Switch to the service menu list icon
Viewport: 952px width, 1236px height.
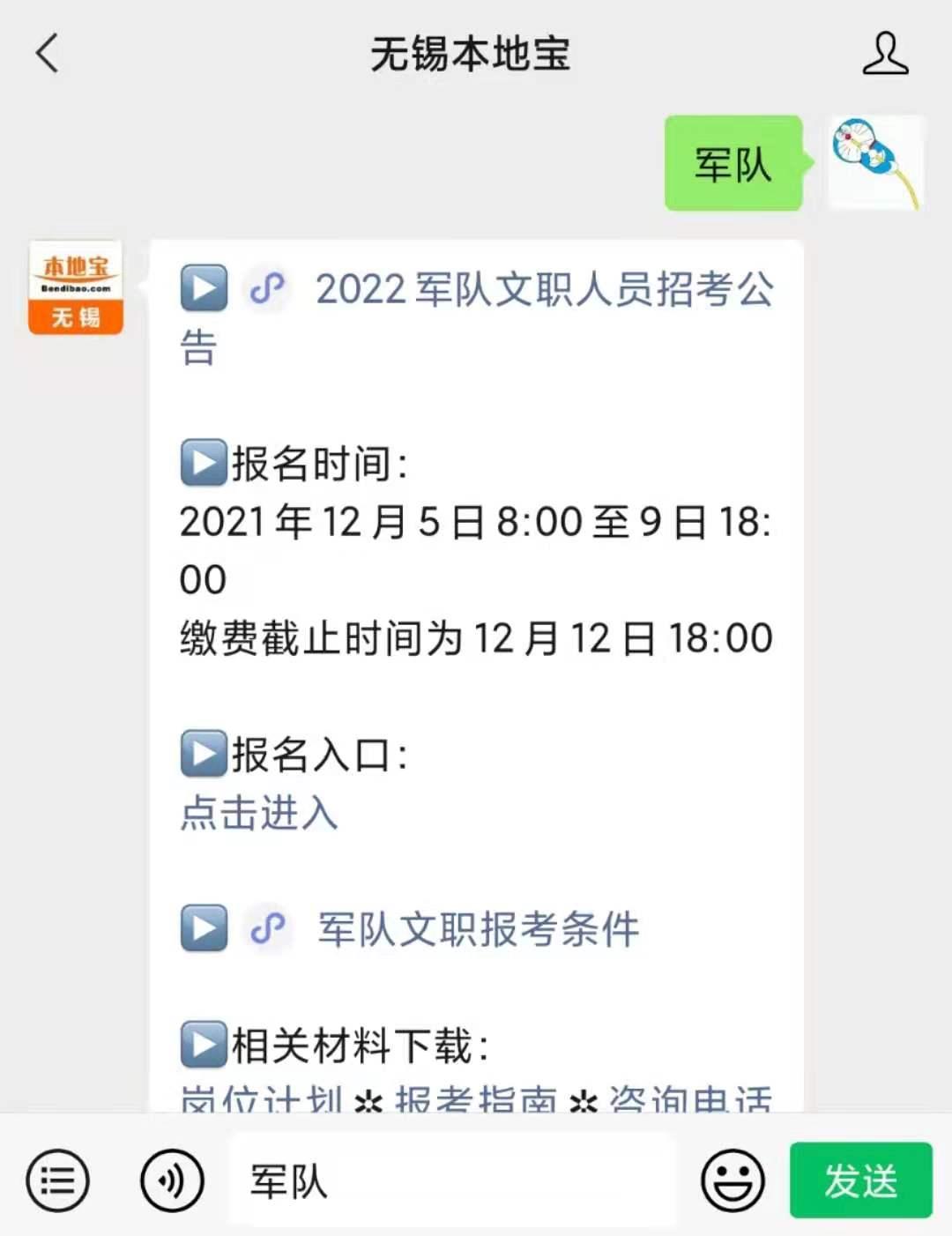pyautogui.click(x=58, y=1180)
